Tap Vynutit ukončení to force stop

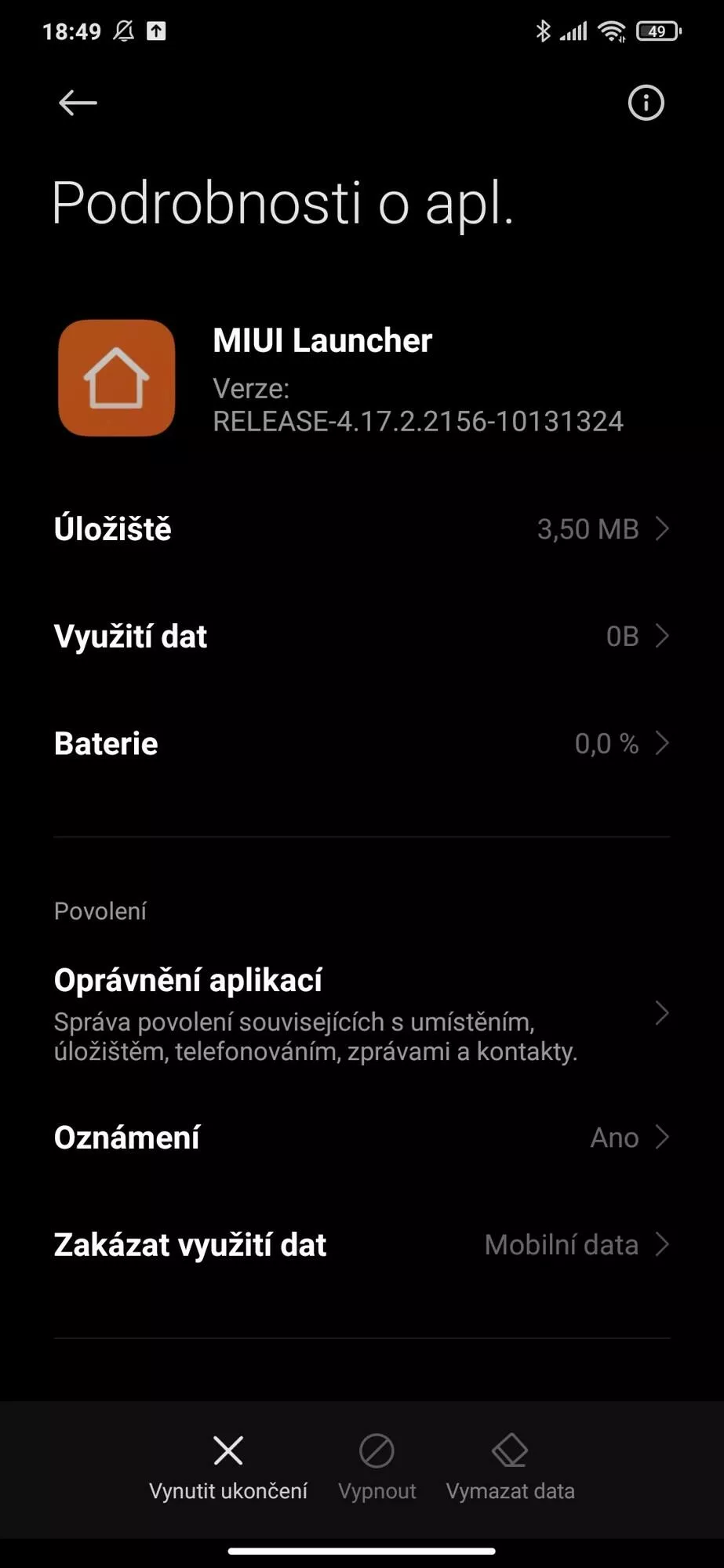pos(228,1468)
